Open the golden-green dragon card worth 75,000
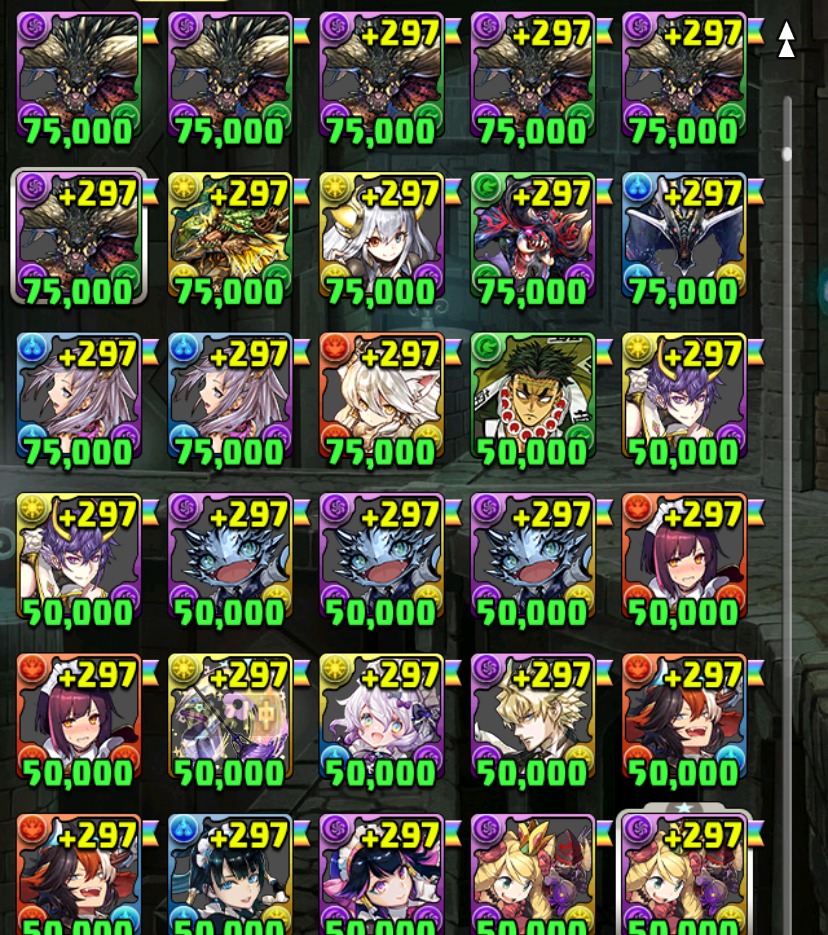This screenshot has height=935, width=828. point(230,237)
